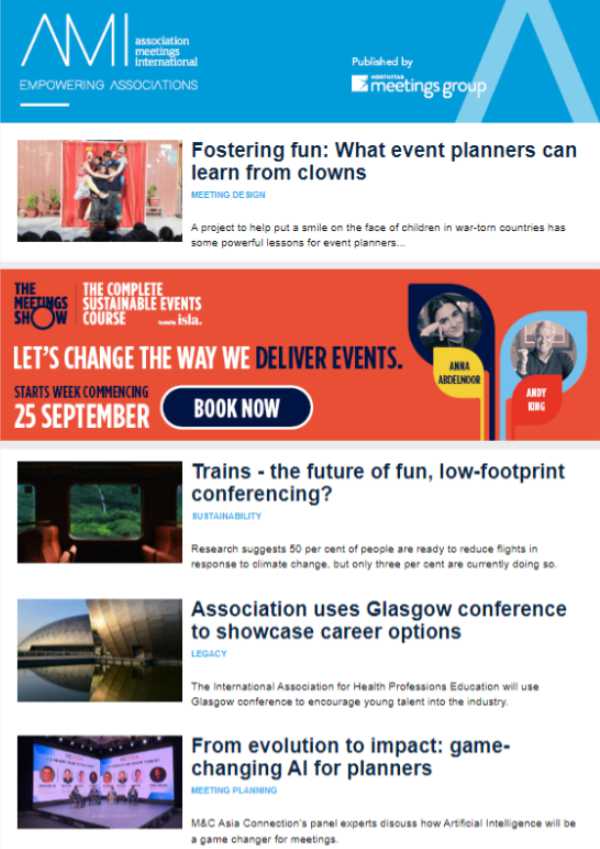Tap the train window photo thumbnail
The image size is (600, 849).
click(x=99, y=512)
